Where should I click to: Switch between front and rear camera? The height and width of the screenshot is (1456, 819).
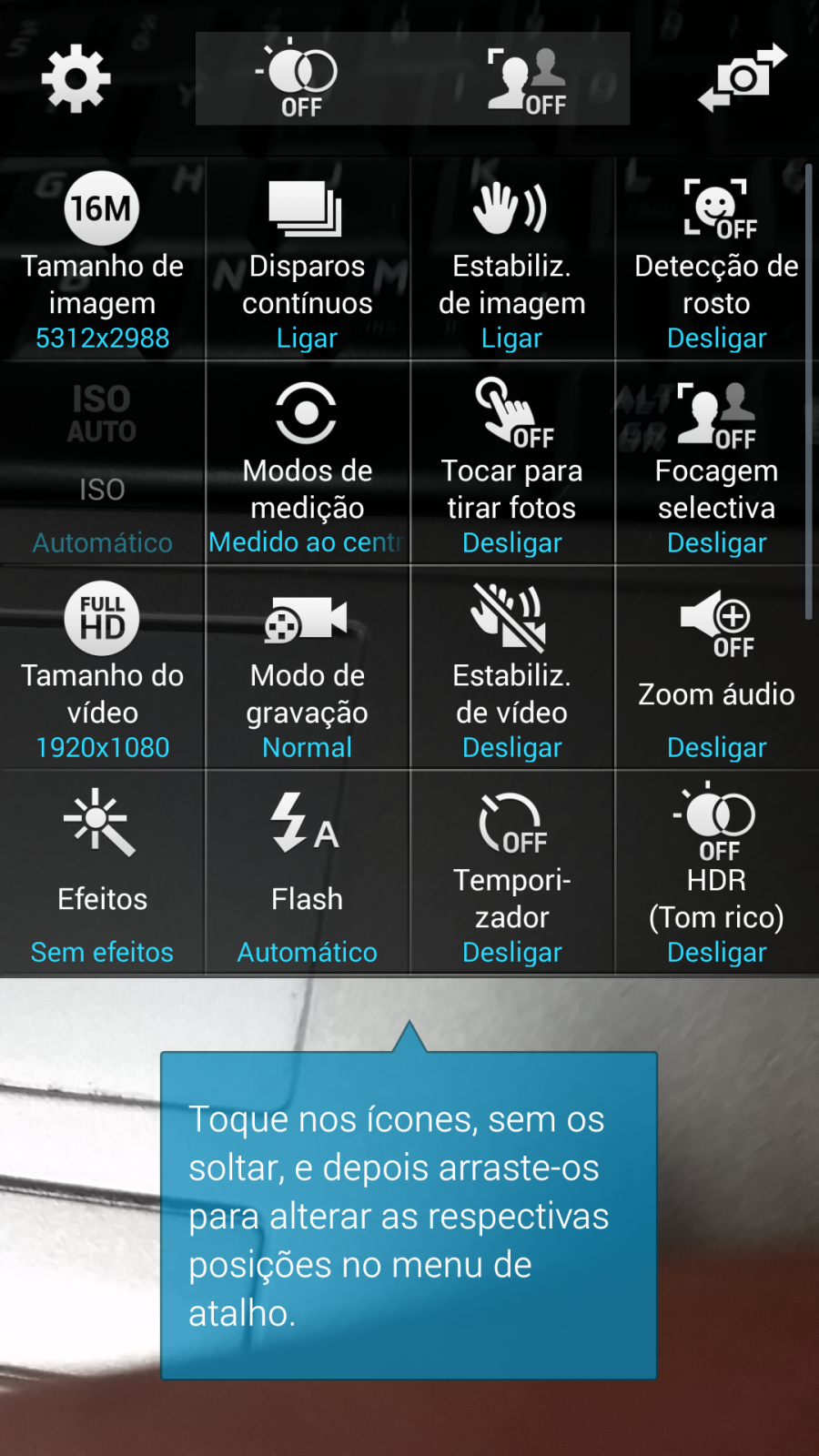(x=742, y=78)
